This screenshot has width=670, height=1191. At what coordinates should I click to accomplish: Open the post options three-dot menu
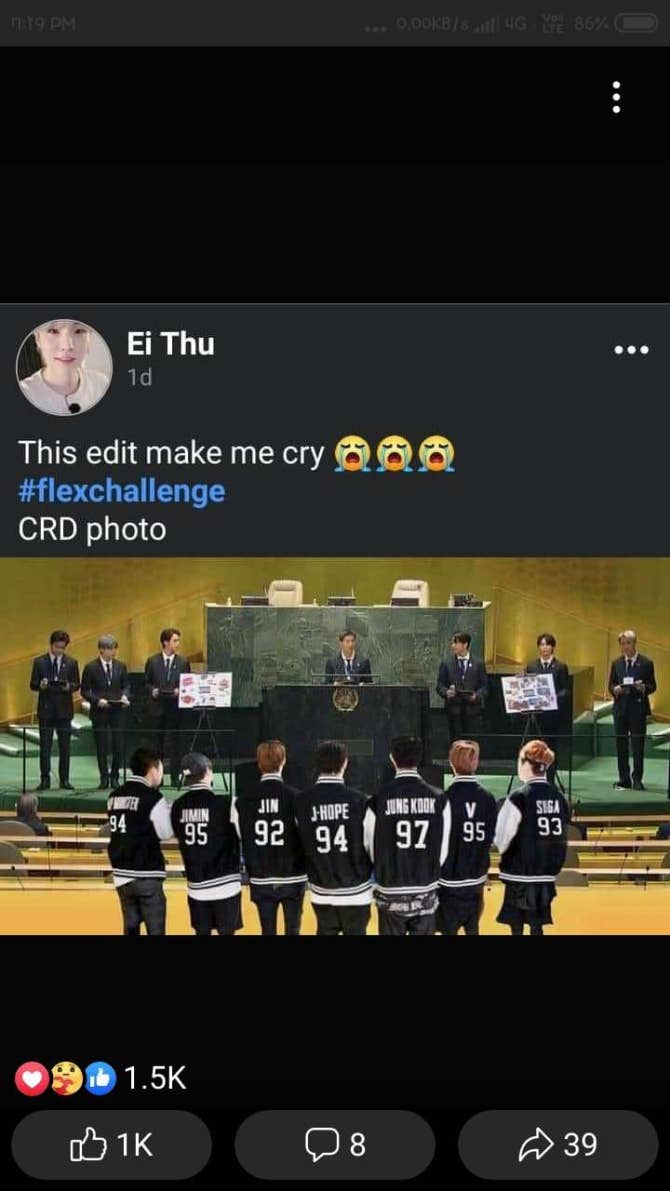click(x=631, y=350)
